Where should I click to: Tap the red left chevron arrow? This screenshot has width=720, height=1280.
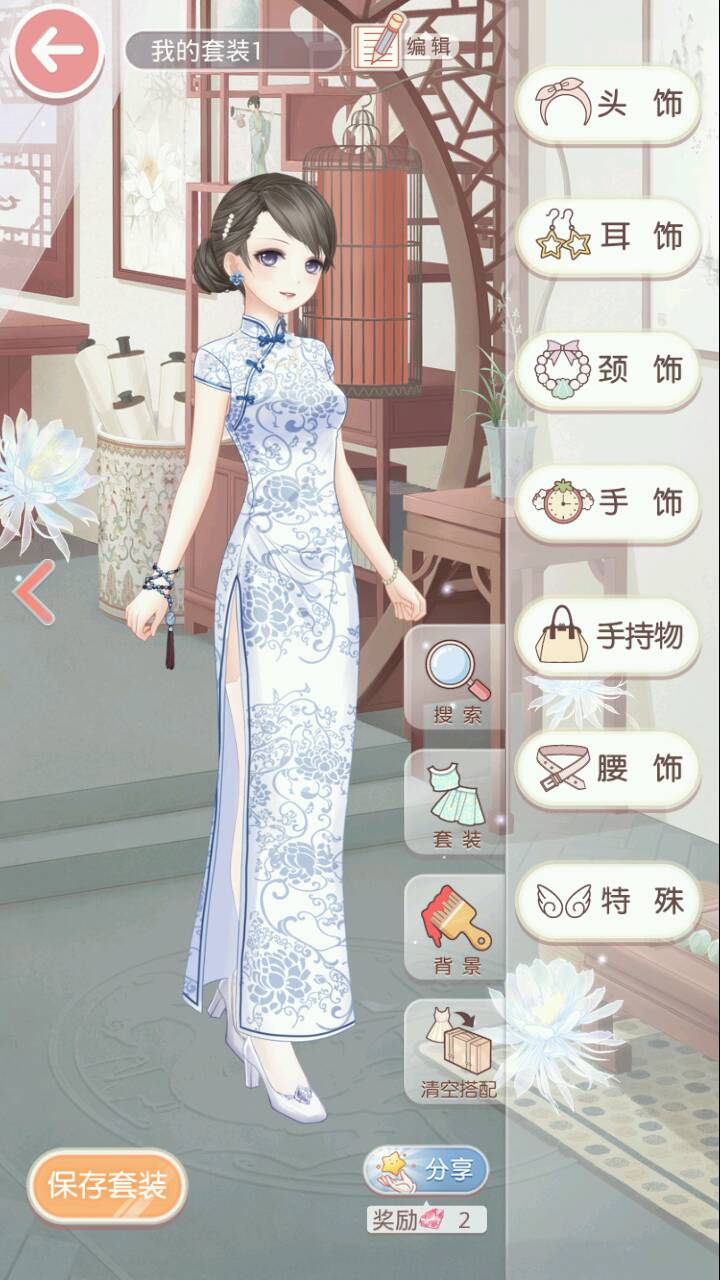[34, 592]
